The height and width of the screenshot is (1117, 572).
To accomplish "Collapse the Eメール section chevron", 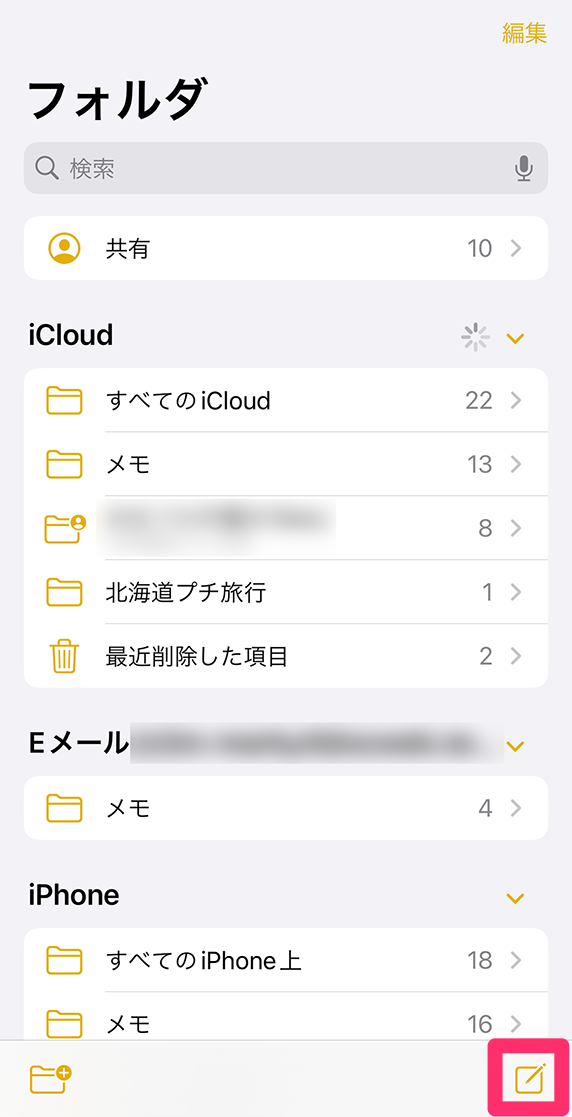I will coord(514,746).
